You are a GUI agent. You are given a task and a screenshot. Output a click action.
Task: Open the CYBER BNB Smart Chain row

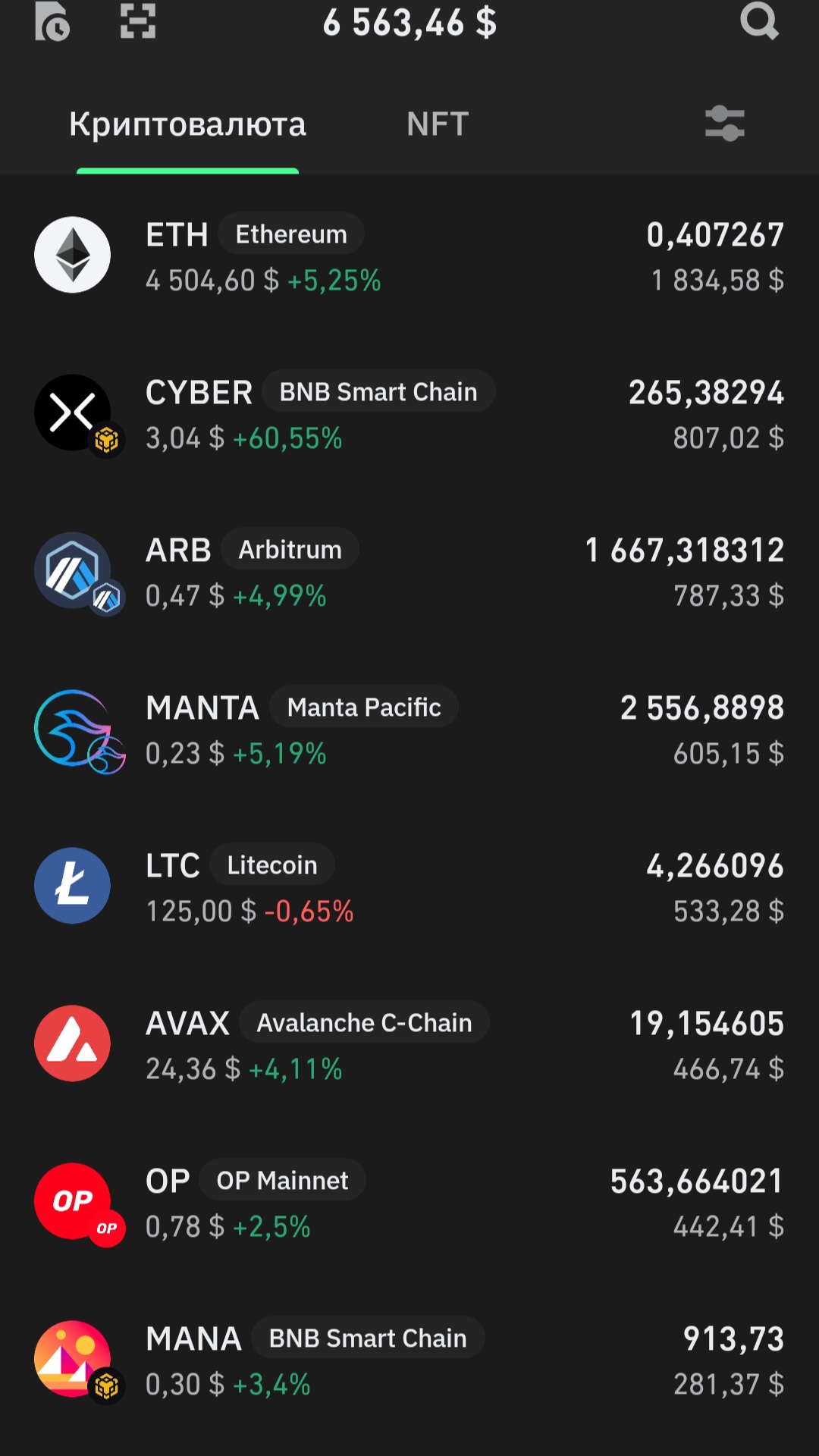coord(409,414)
